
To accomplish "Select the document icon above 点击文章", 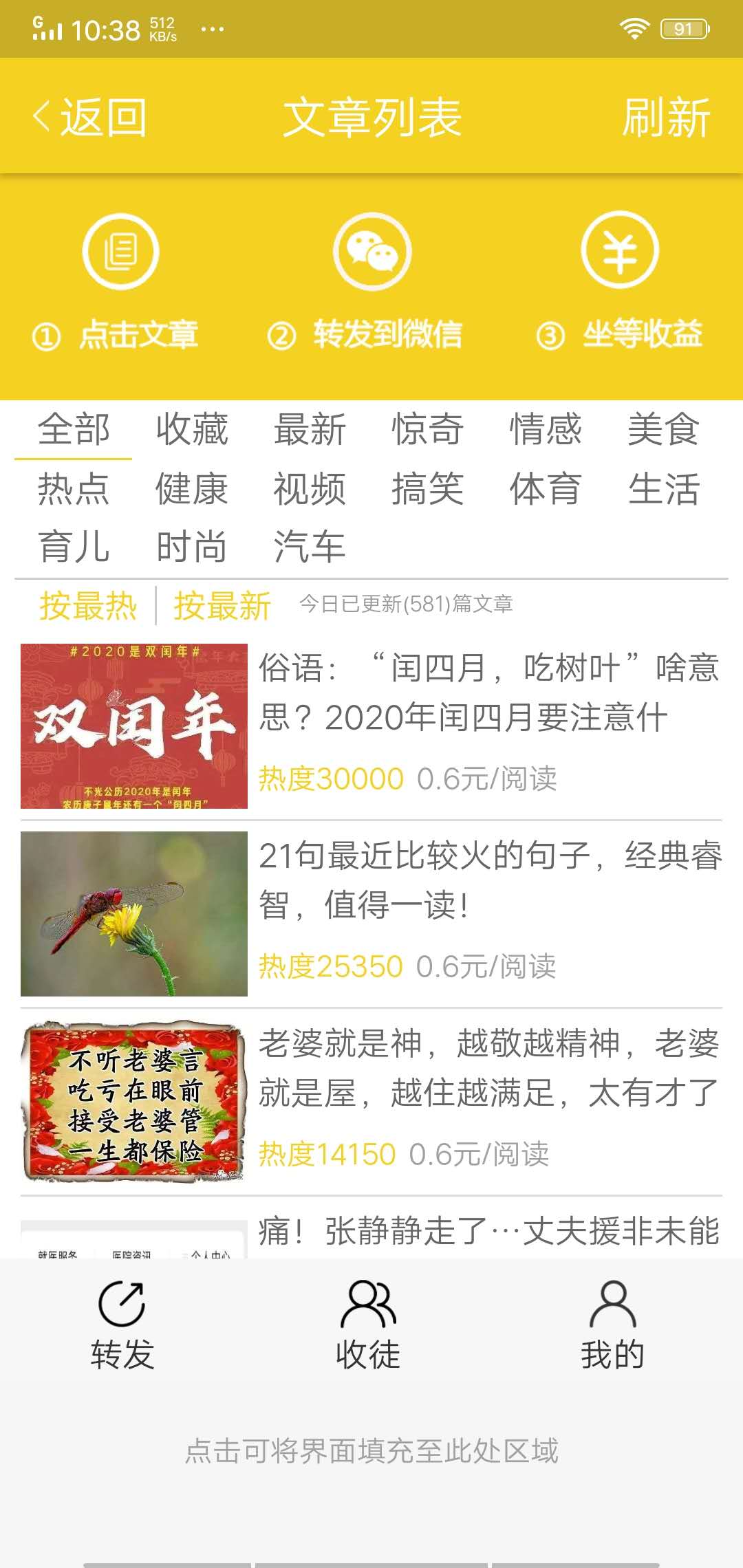I will 120,251.
